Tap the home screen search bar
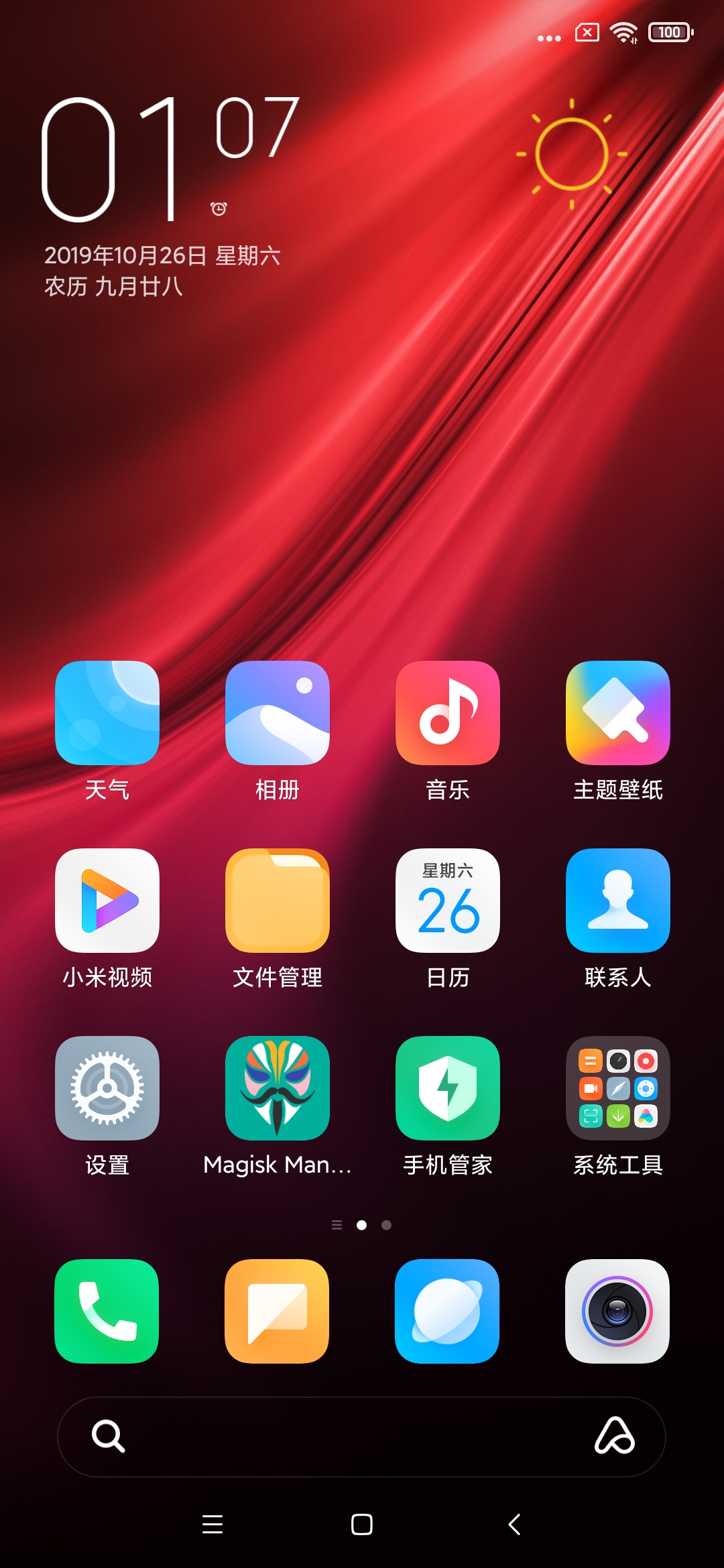 click(335, 1437)
